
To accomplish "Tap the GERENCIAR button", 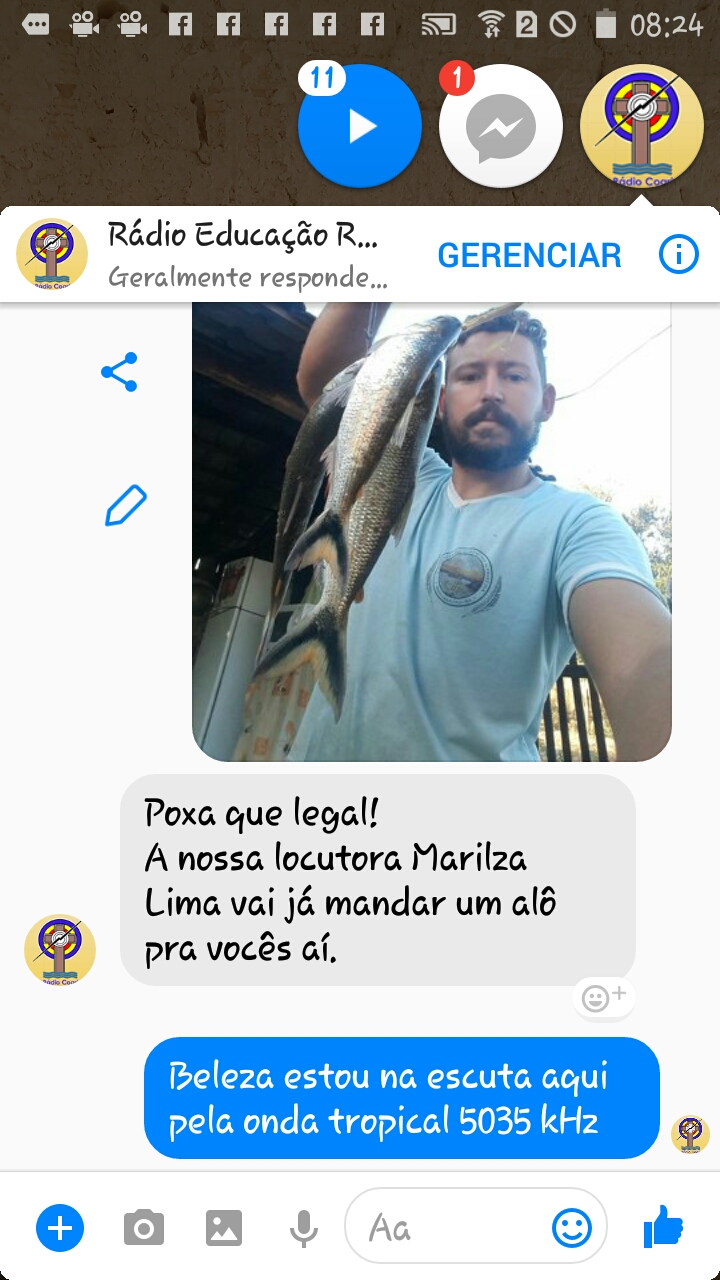I will pos(529,256).
